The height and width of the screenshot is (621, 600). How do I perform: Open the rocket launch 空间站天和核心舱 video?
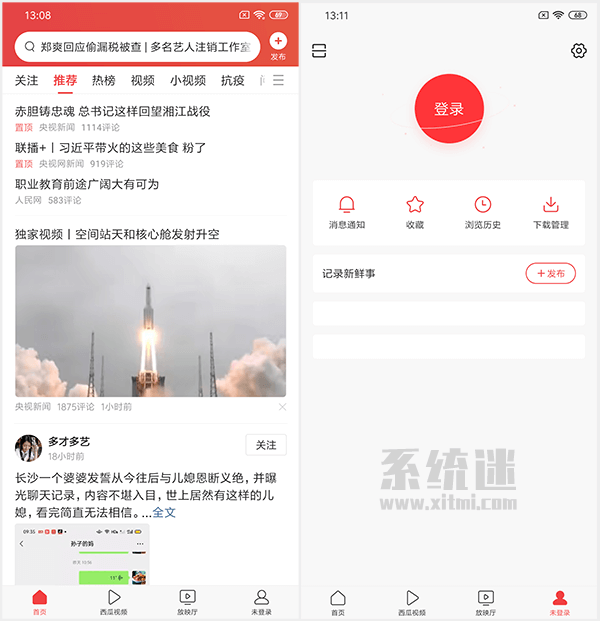150,320
